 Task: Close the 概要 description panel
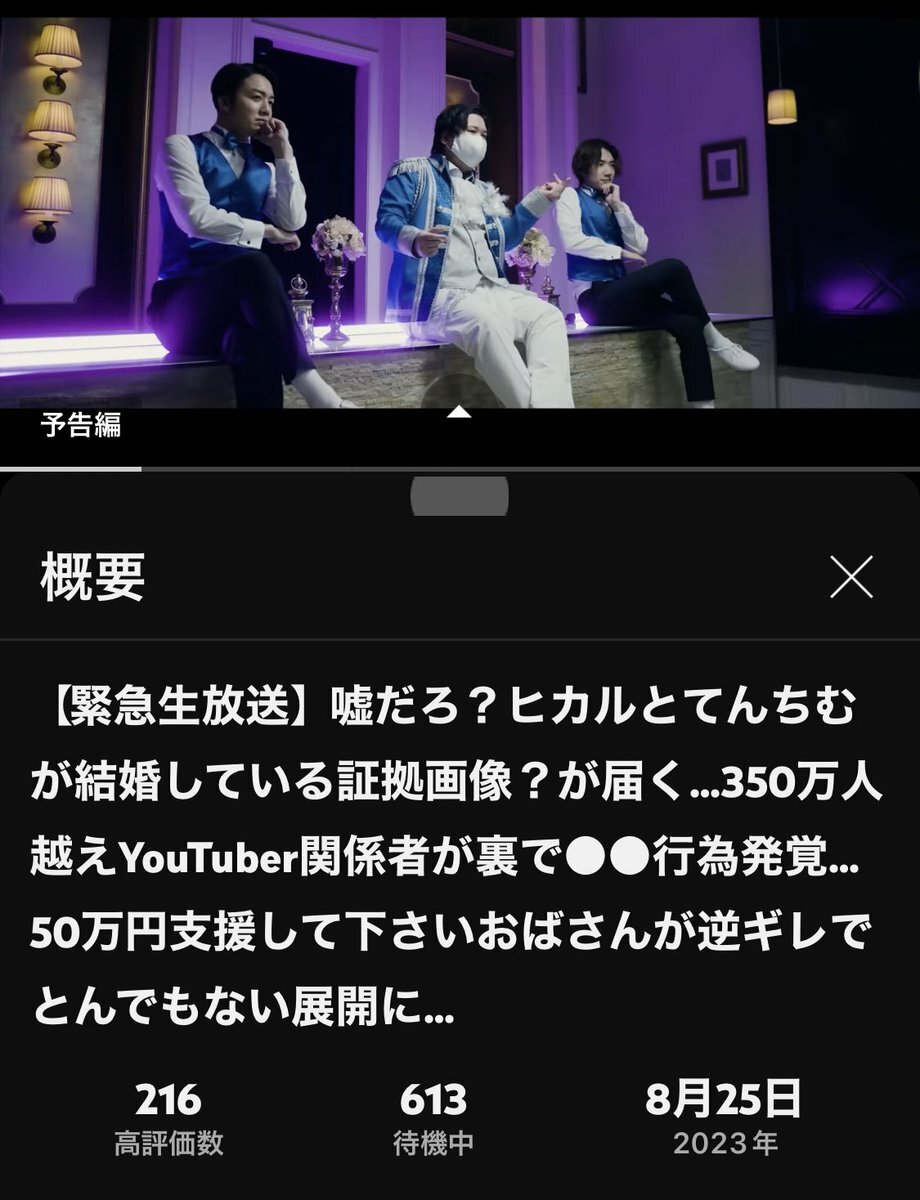pos(851,576)
